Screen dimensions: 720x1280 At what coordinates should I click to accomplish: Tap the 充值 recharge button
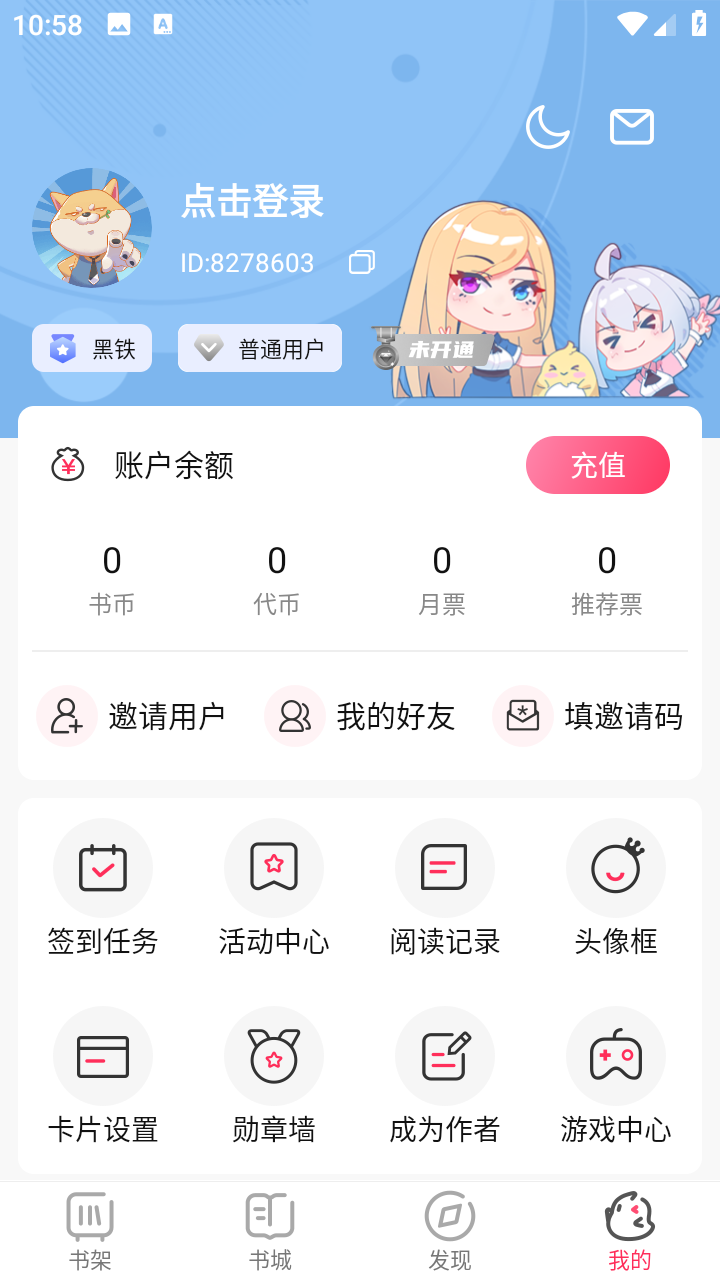(x=597, y=465)
